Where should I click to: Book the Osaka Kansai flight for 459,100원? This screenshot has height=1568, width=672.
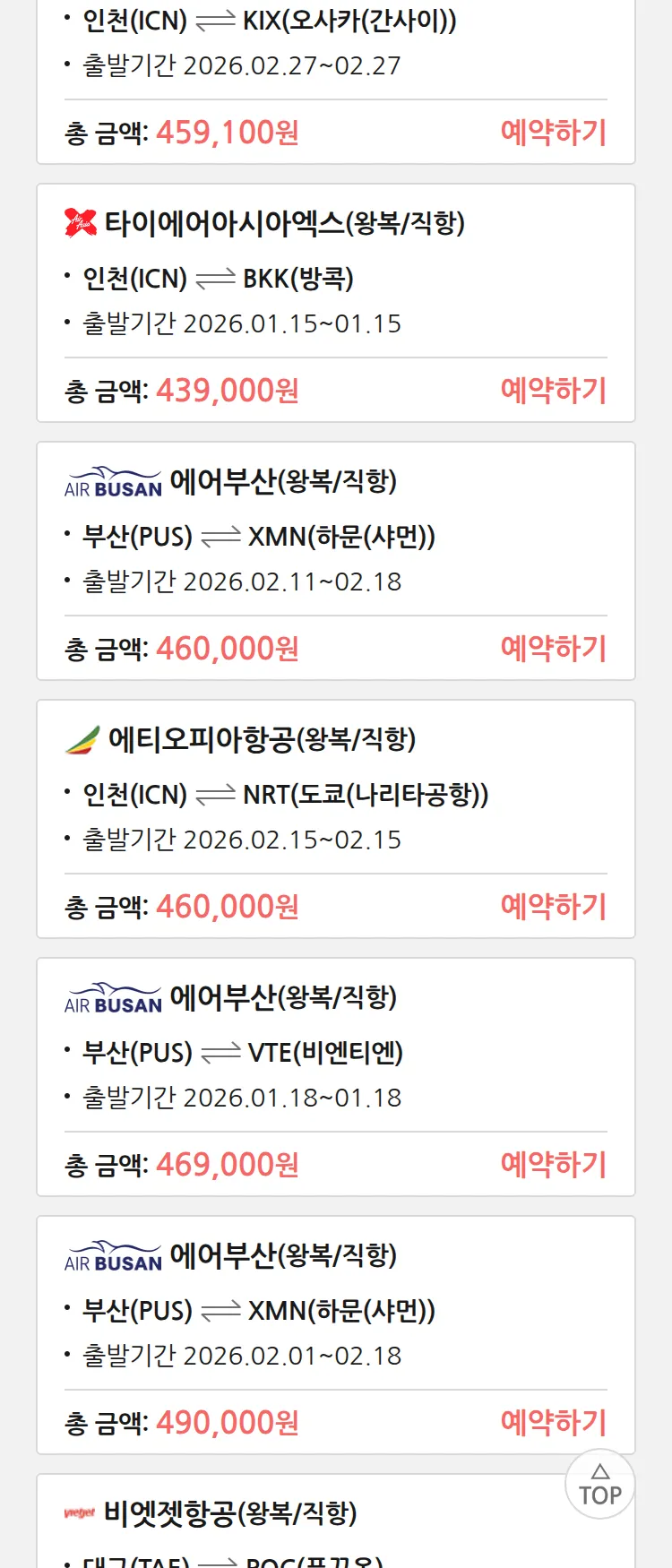pos(553,133)
